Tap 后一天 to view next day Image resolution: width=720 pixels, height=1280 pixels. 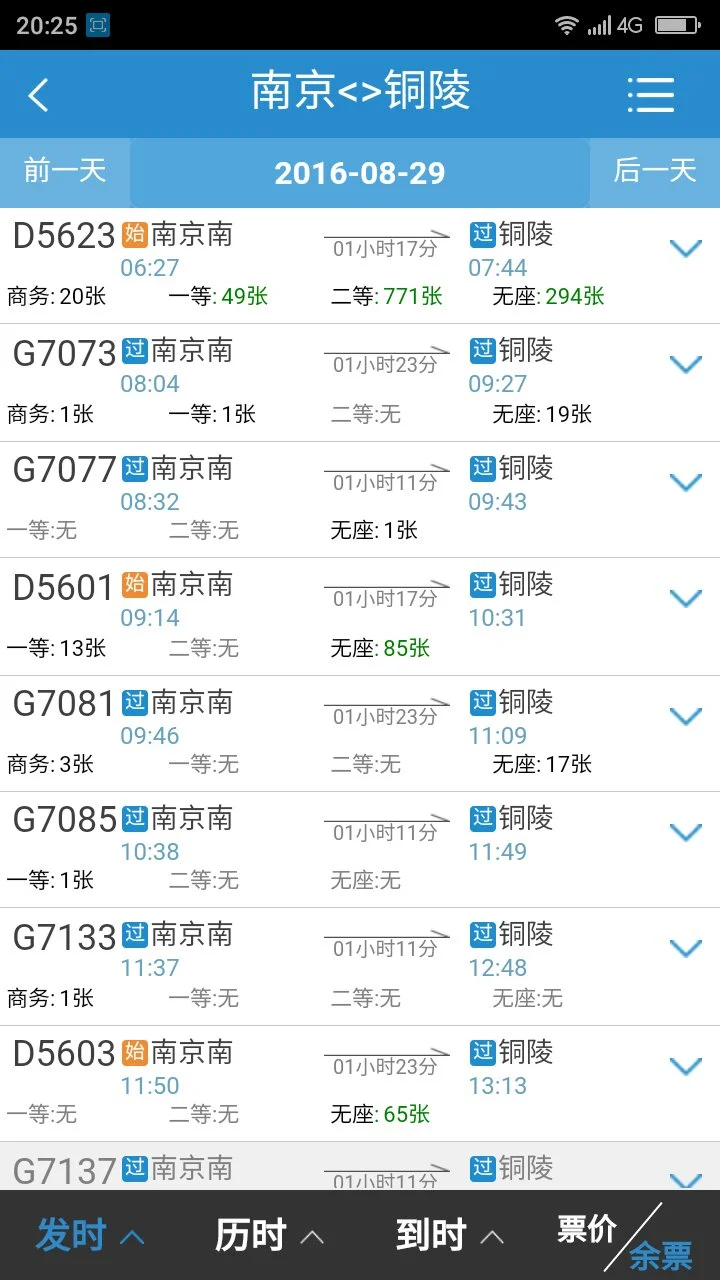[x=655, y=172]
